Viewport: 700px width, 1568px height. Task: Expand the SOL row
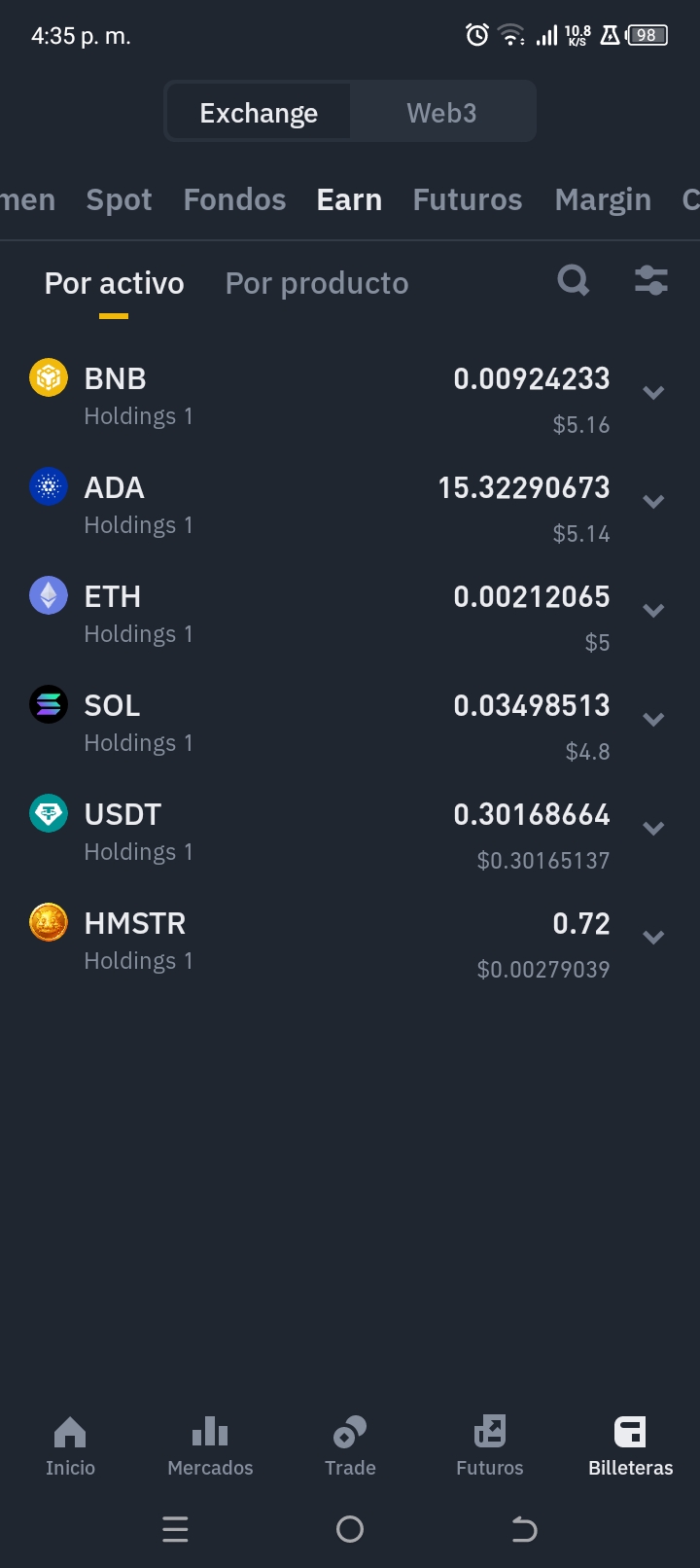coord(653,720)
